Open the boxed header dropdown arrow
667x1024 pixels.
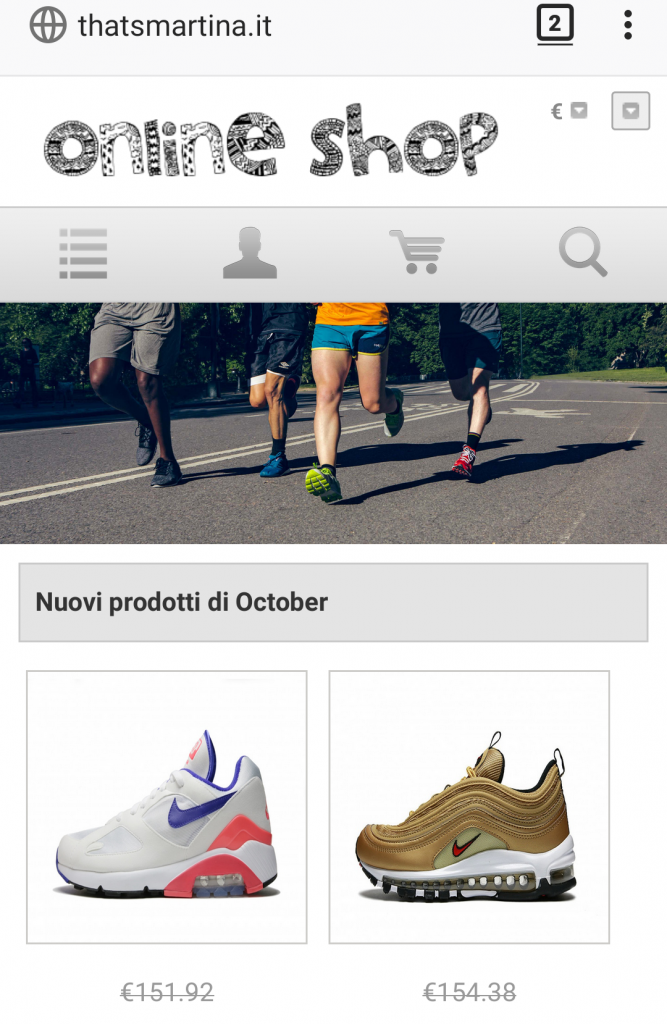tap(630, 111)
